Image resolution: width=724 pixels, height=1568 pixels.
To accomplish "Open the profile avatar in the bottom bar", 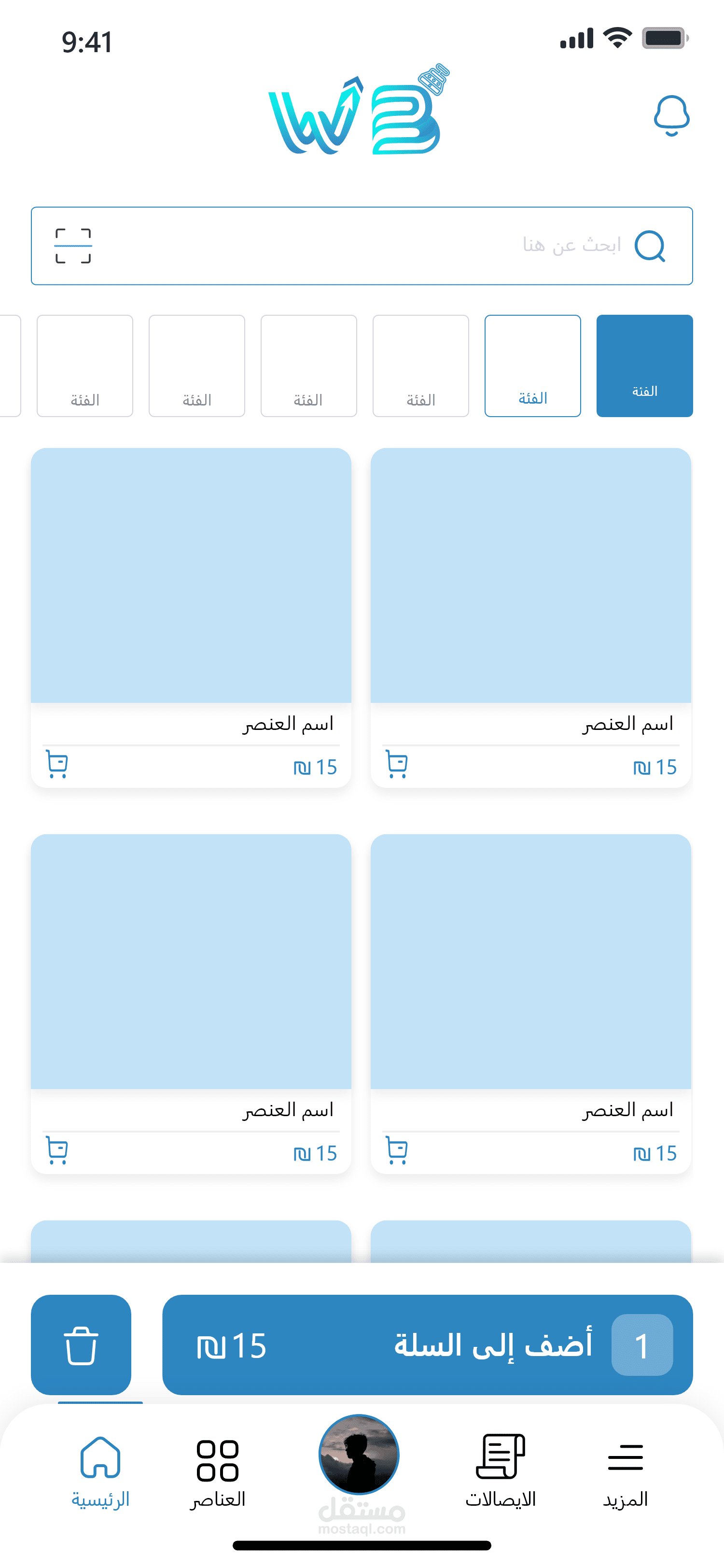I will pos(359,1454).
